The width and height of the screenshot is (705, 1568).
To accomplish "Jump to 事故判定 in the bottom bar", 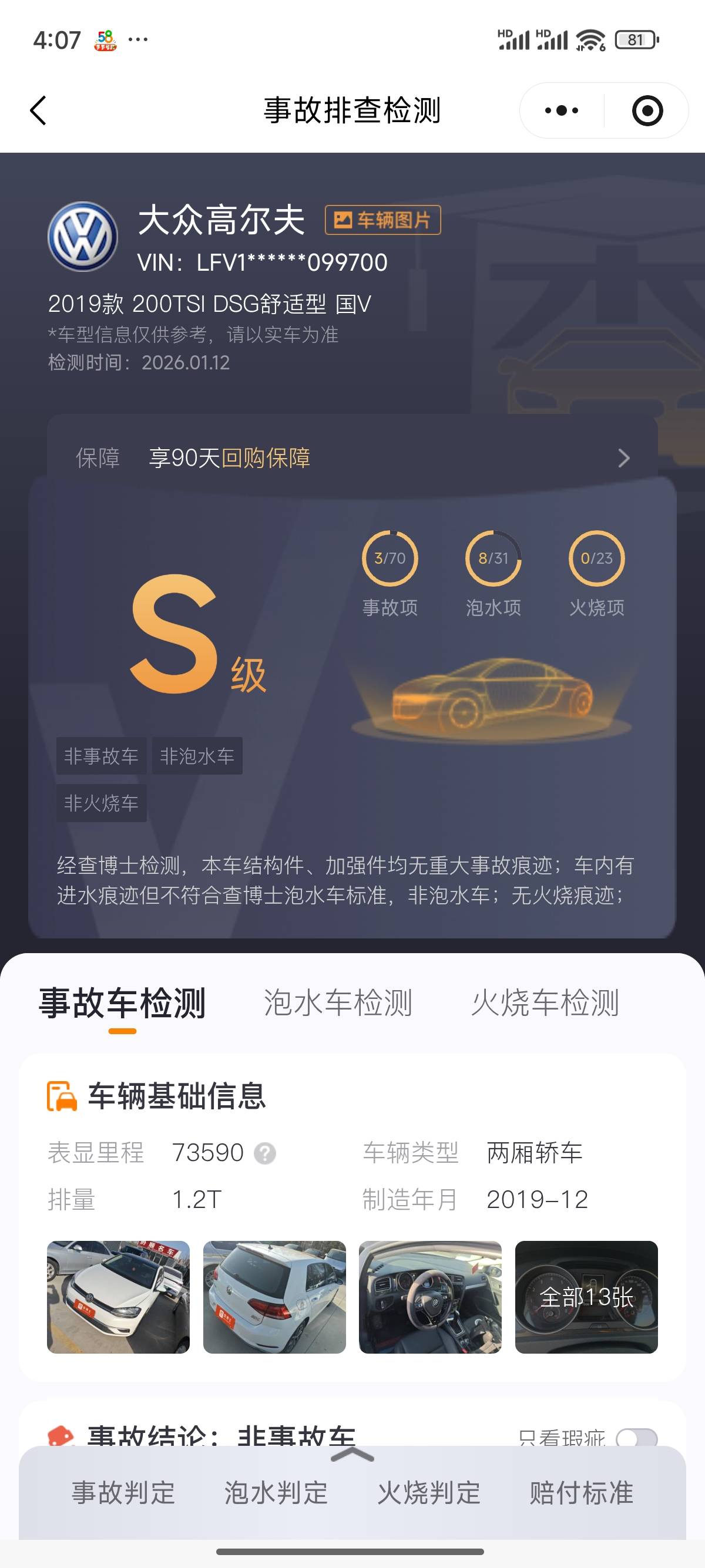I will click(x=123, y=1493).
